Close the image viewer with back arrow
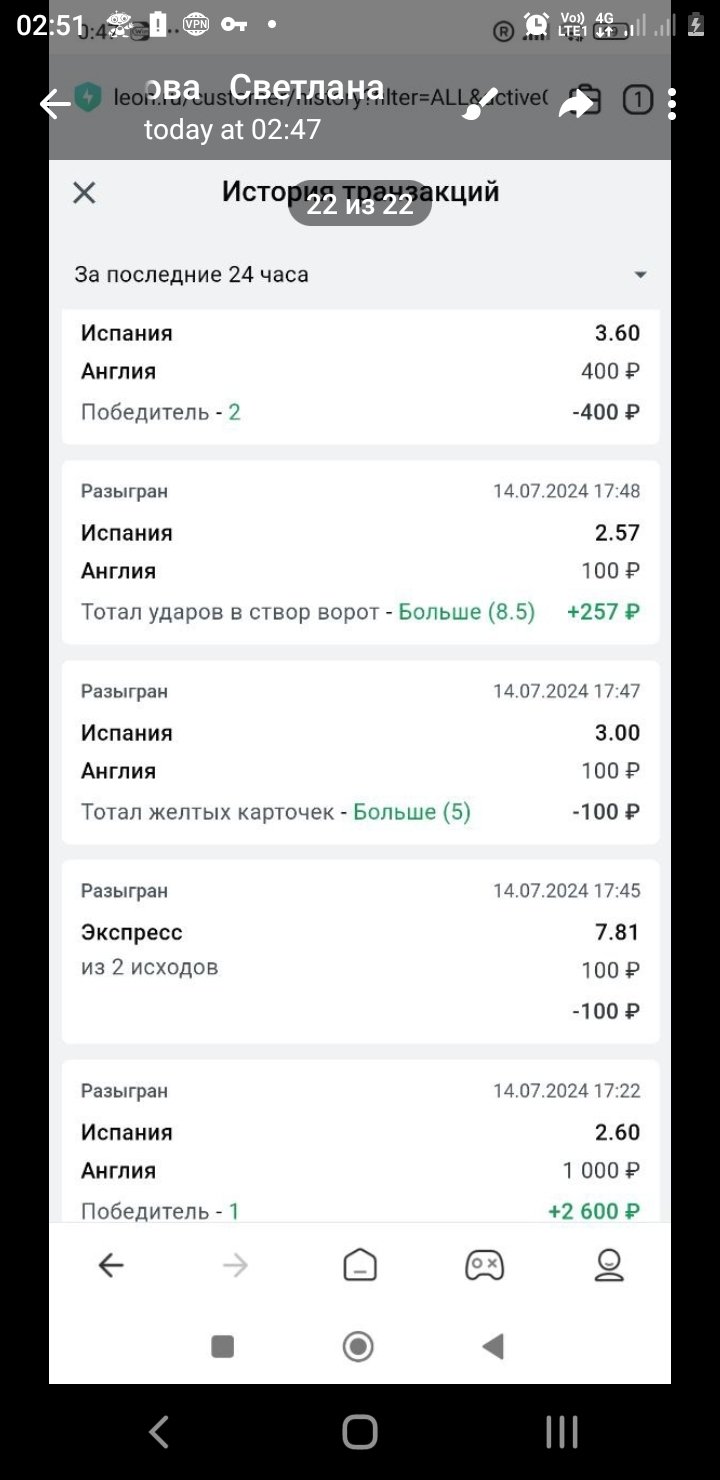The image size is (720, 1480). click(55, 104)
